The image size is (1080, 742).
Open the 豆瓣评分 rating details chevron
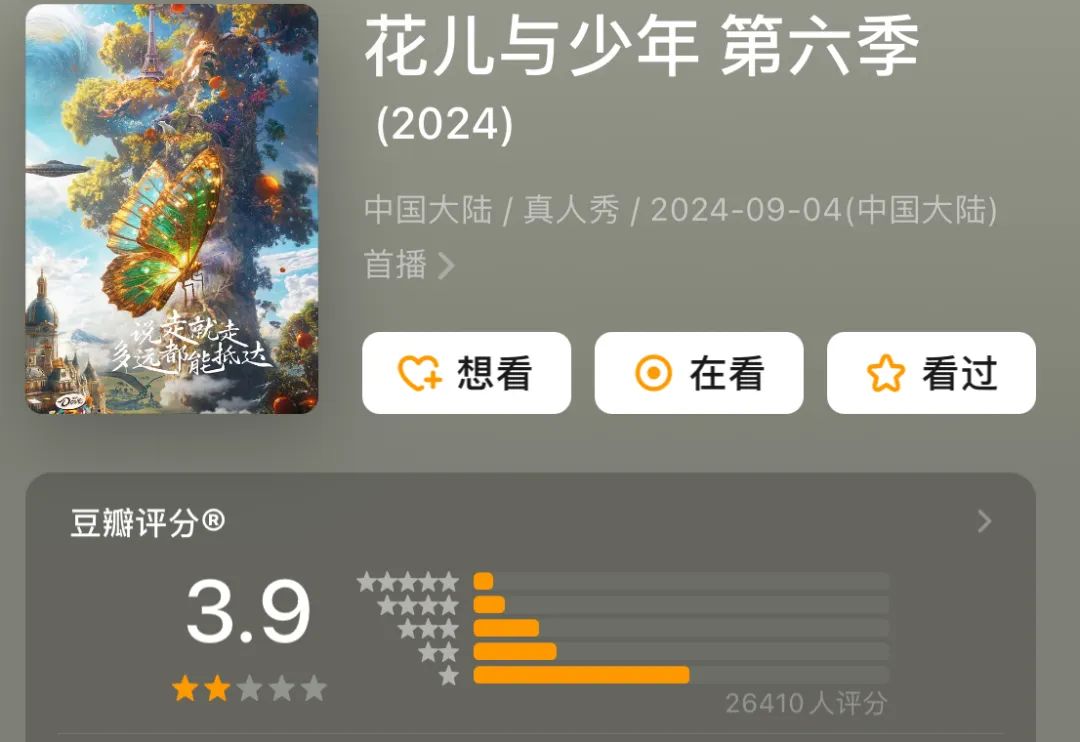tap(984, 521)
